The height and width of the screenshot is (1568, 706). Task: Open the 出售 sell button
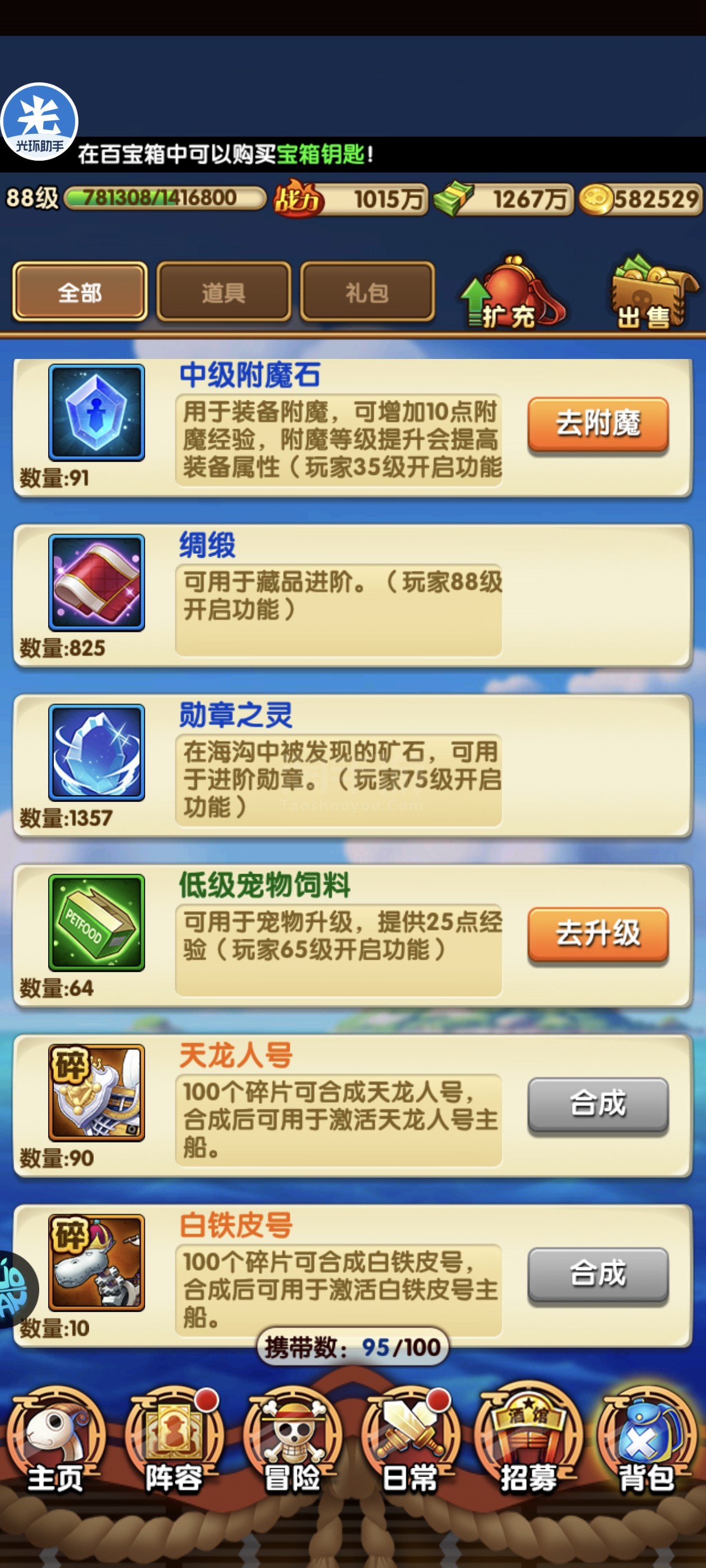coord(652,293)
